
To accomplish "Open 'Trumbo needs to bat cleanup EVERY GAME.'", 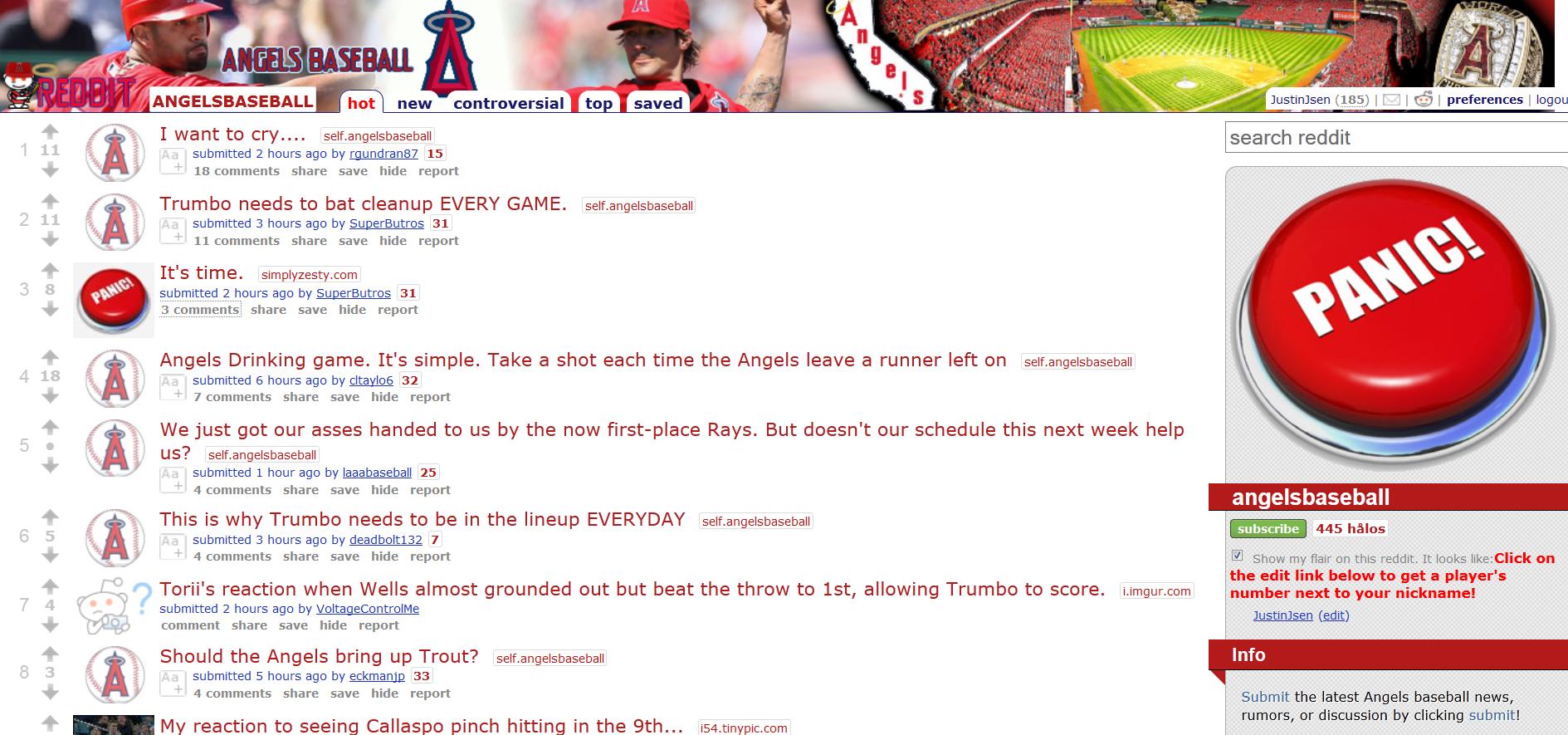I will point(363,203).
